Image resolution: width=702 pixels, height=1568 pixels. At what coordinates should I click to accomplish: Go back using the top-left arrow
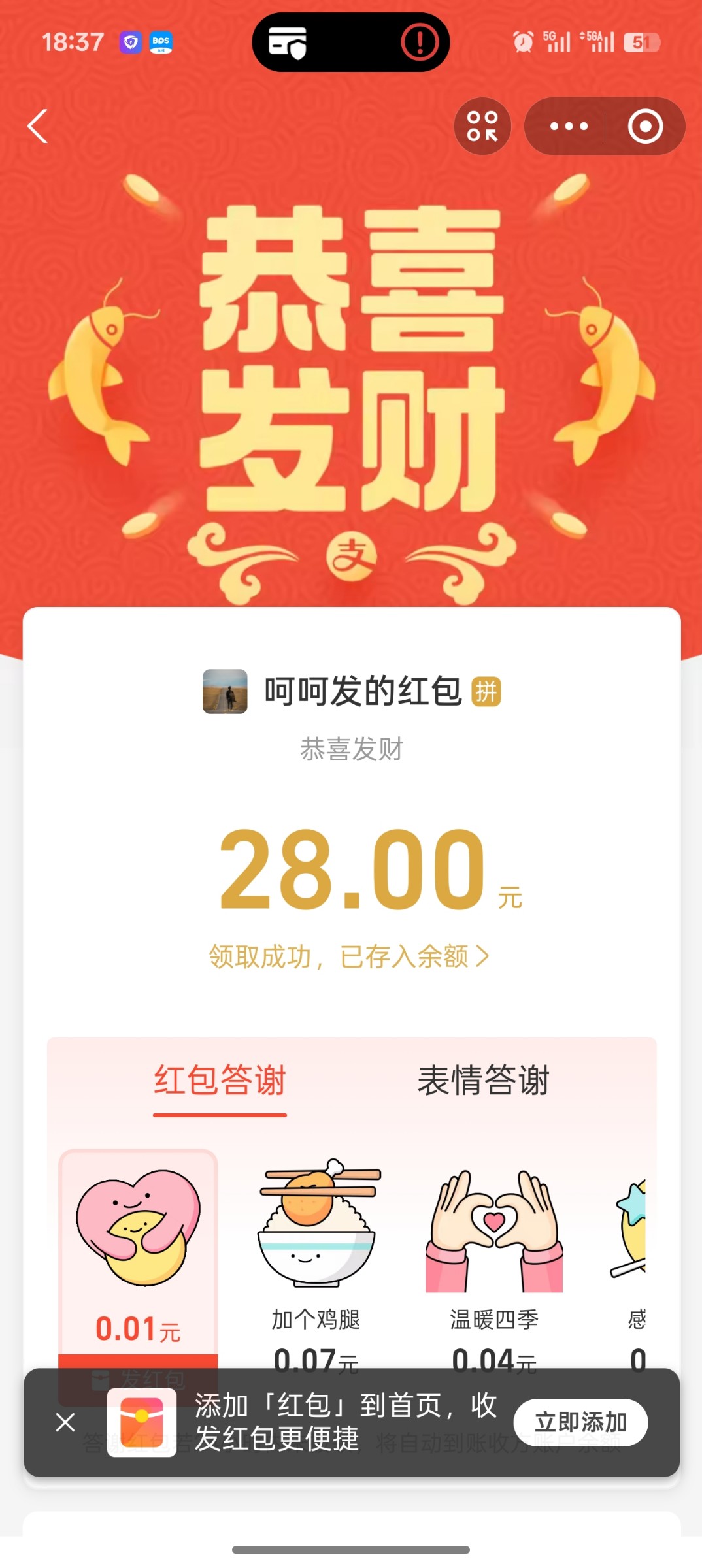click(x=38, y=126)
